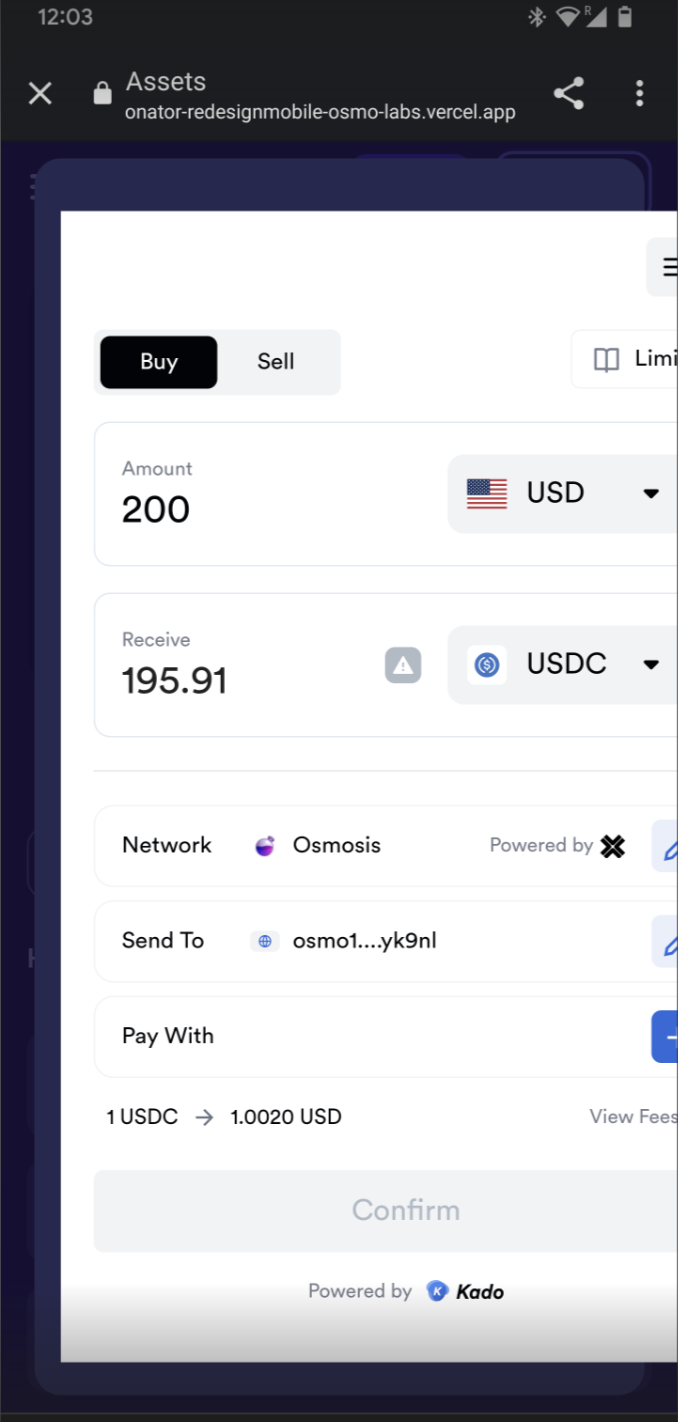Image resolution: width=678 pixels, height=1422 pixels.
Task: Tap the Confirm button
Action: [386, 1211]
